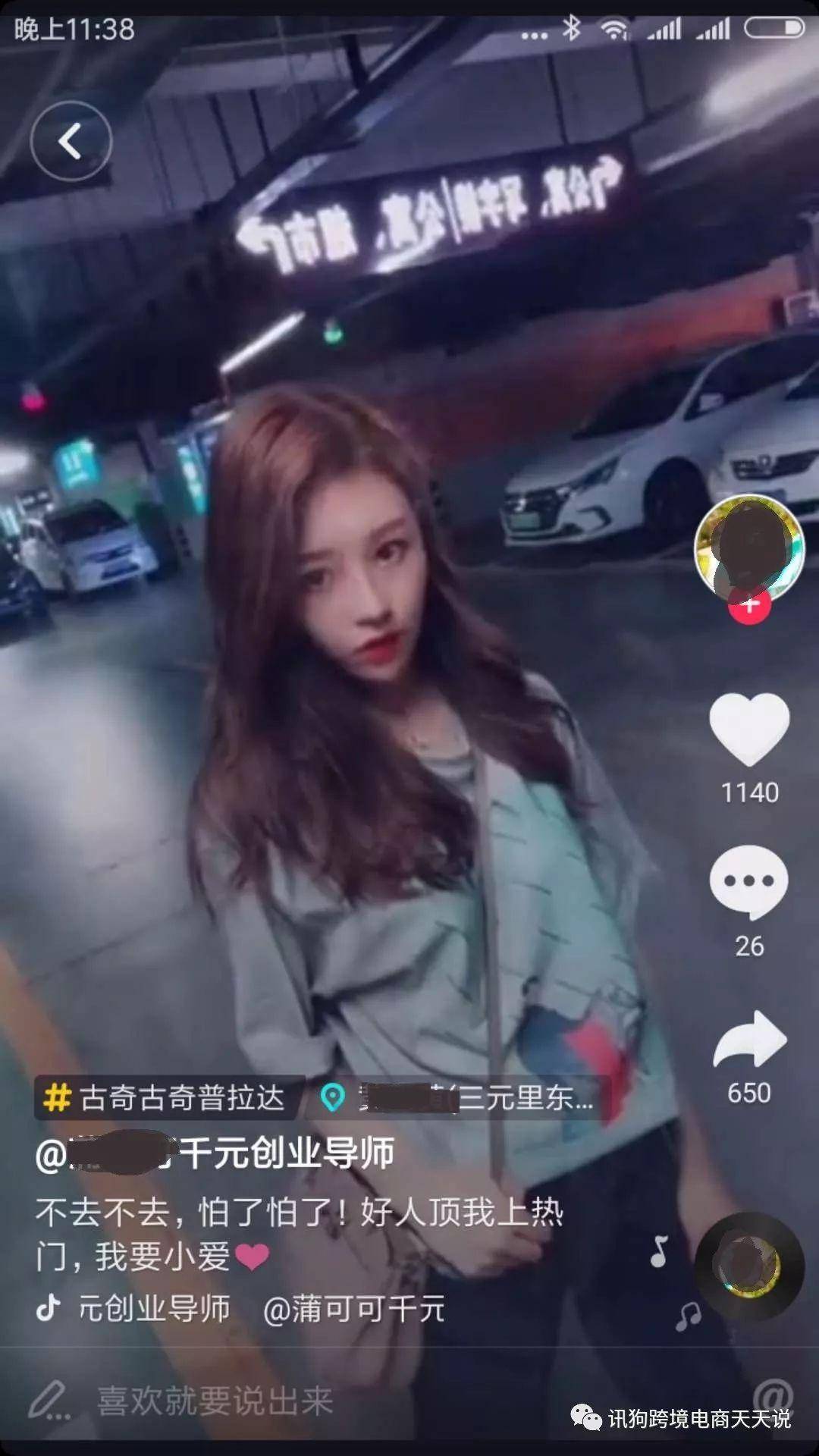This screenshot has width=819, height=1456.
Task: Like this video with the heart
Action: coord(749,730)
